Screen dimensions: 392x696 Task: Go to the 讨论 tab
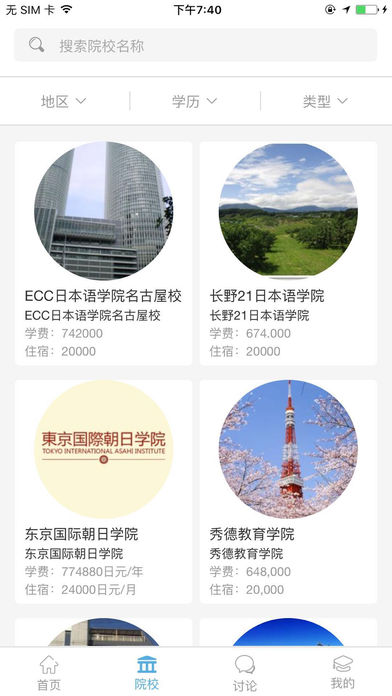pyautogui.click(x=245, y=672)
